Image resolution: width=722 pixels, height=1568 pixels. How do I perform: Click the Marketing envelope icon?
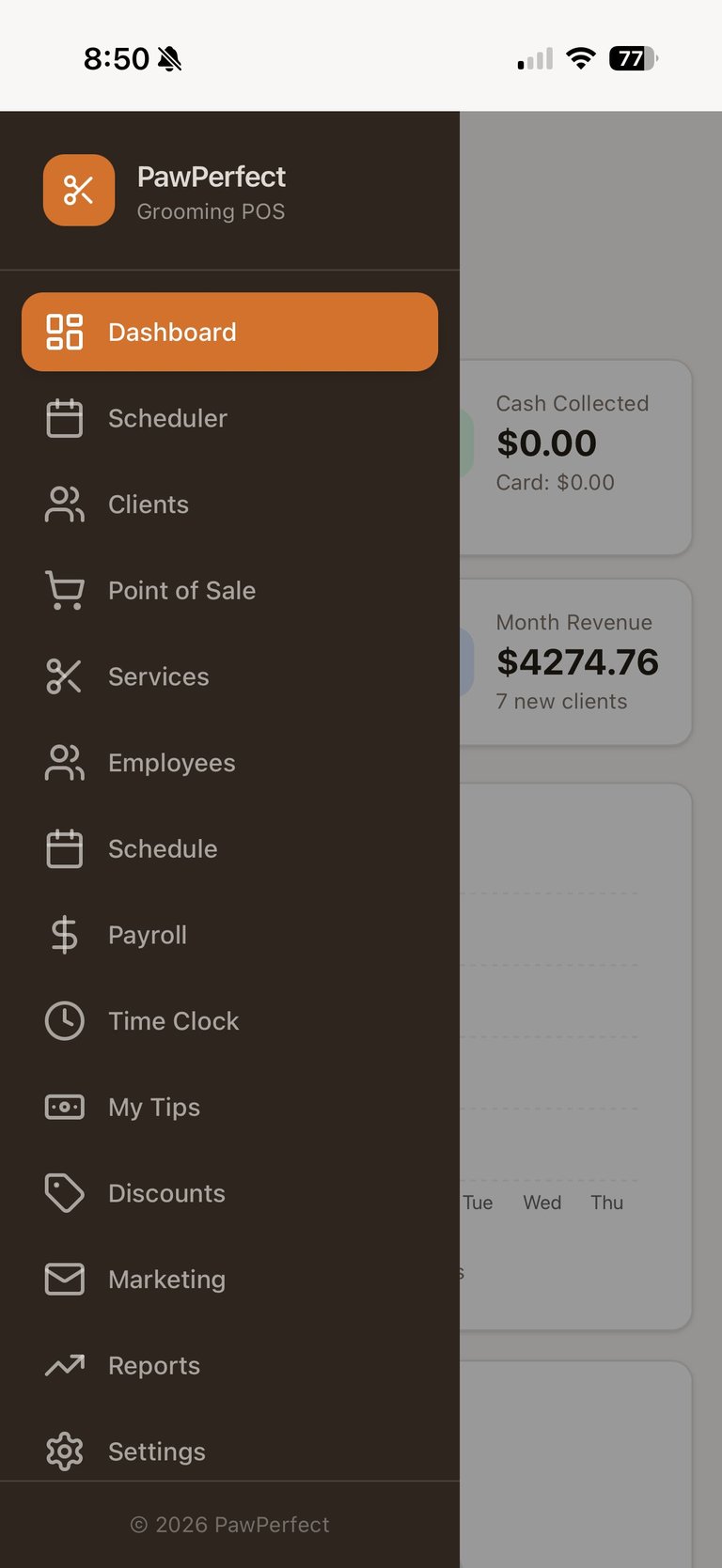click(x=64, y=1279)
